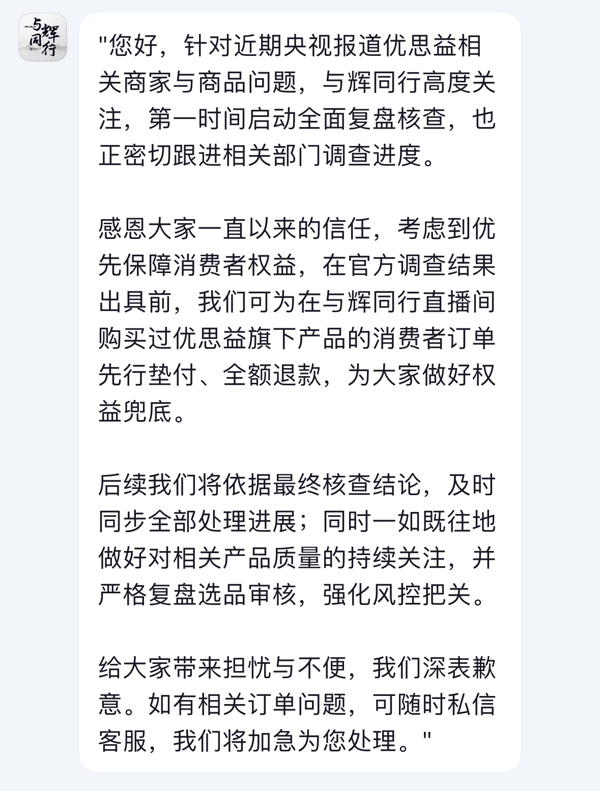
Task: Open the 与辉同行 sender avatar profile
Action: (43, 39)
